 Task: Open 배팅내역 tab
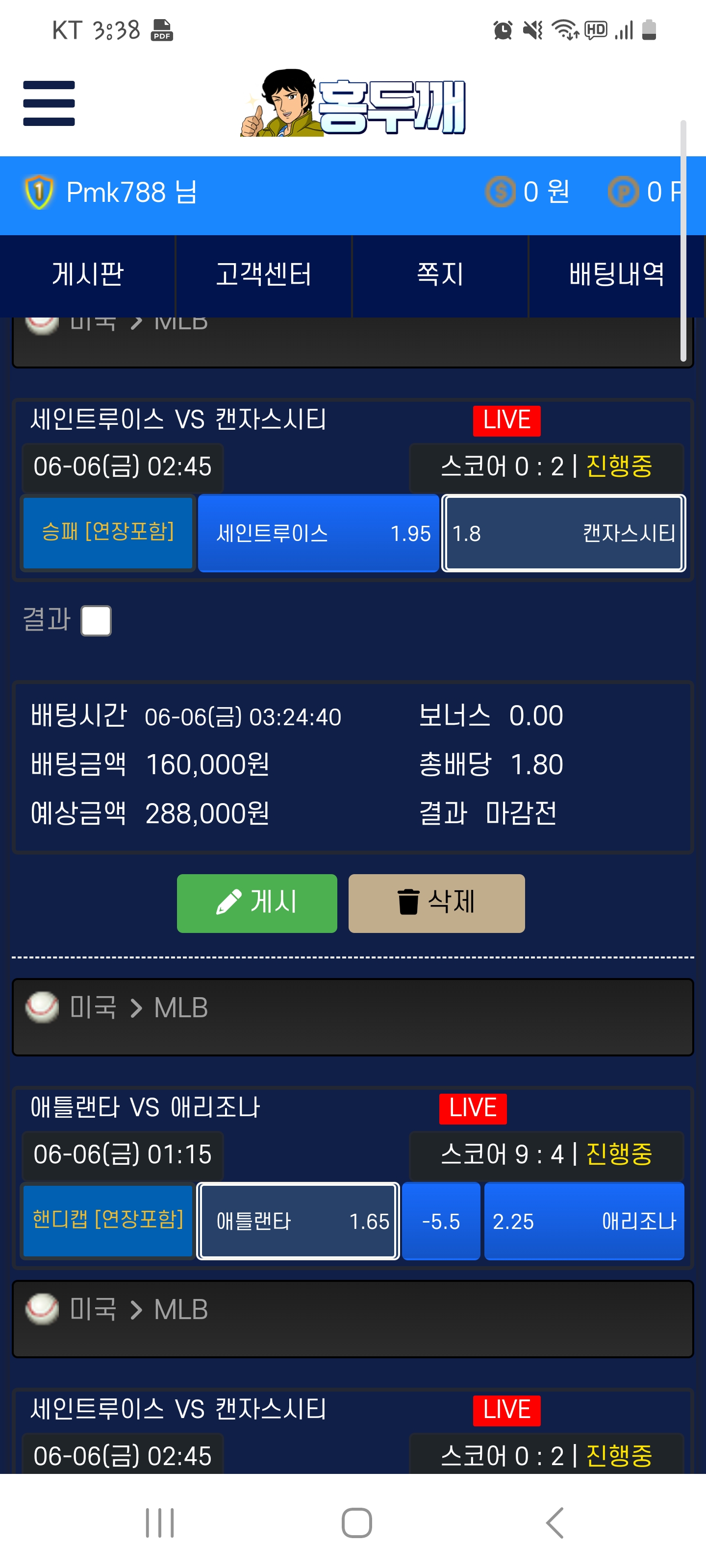[615, 274]
